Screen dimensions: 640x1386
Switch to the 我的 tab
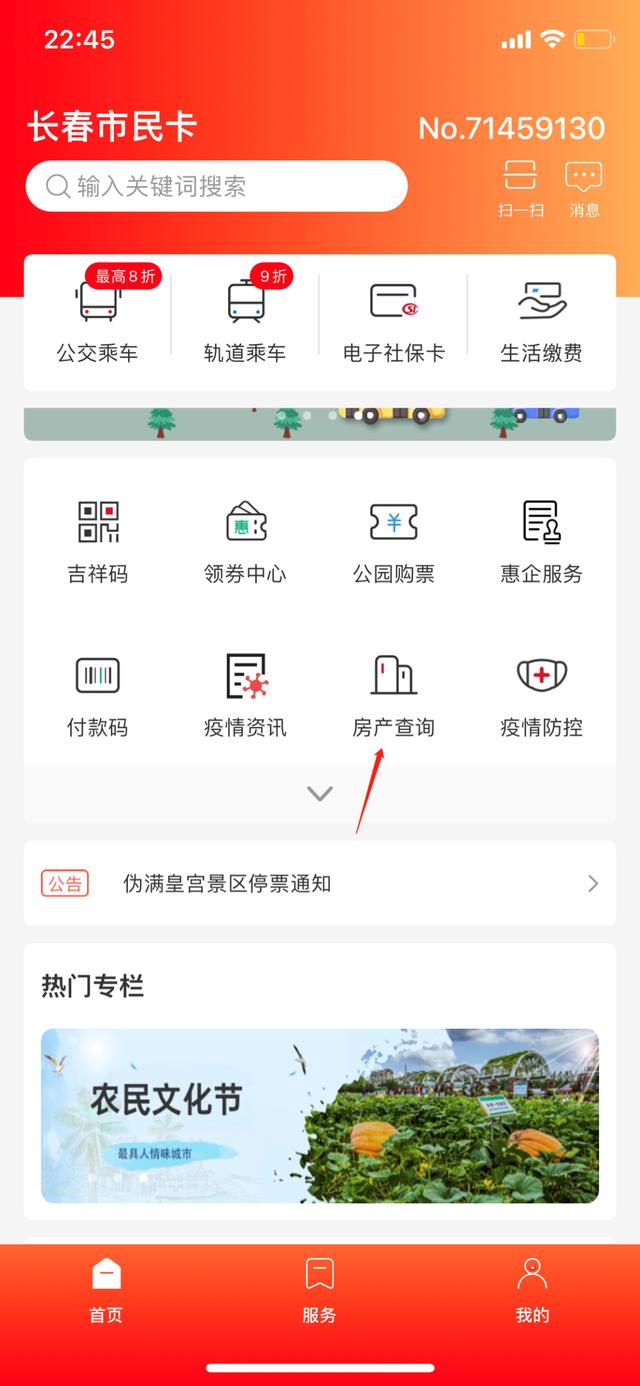pyautogui.click(x=532, y=1290)
